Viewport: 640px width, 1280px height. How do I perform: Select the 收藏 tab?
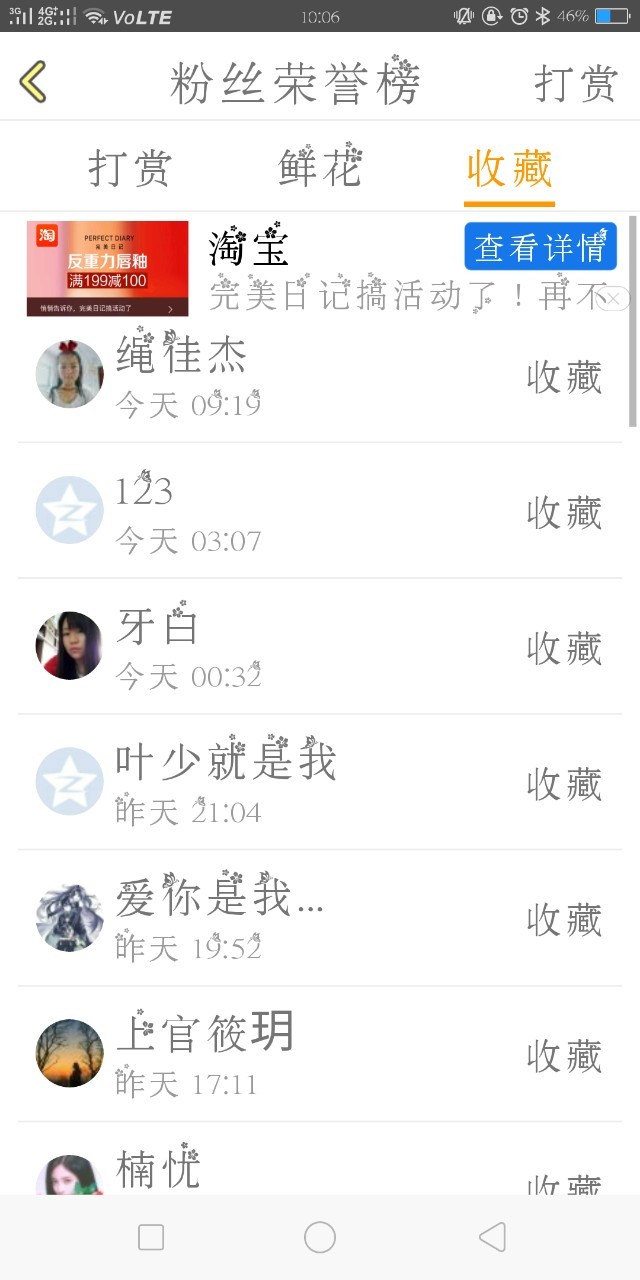(509, 168)
